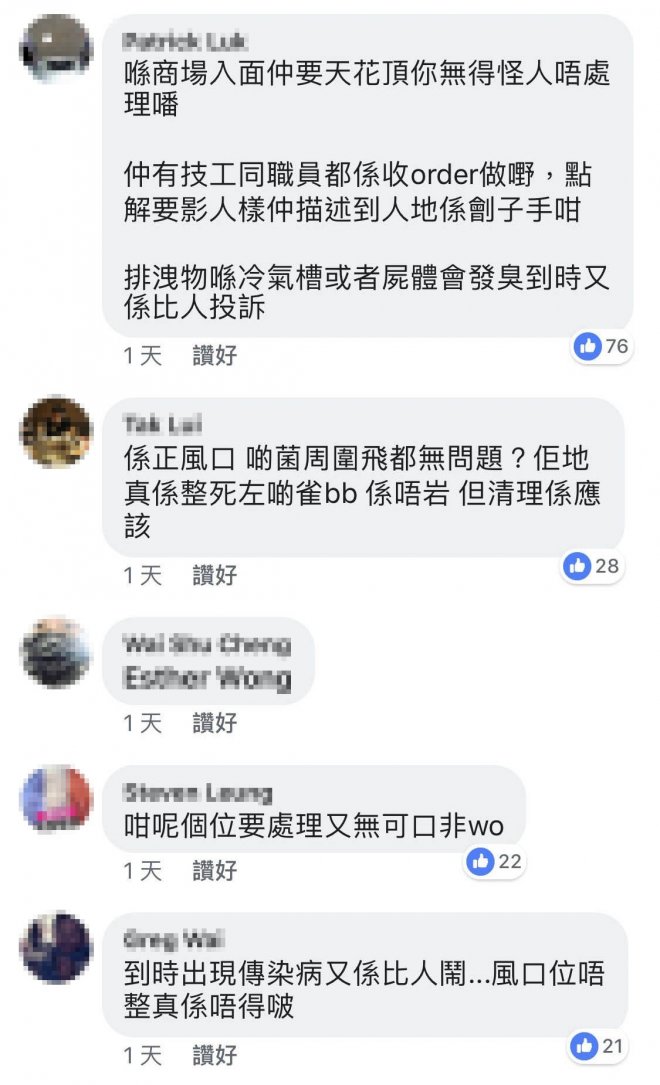Like Patrick Luk's comment via 讚好
Screen dimensions: 660x1085
click(x=214, y=354)
